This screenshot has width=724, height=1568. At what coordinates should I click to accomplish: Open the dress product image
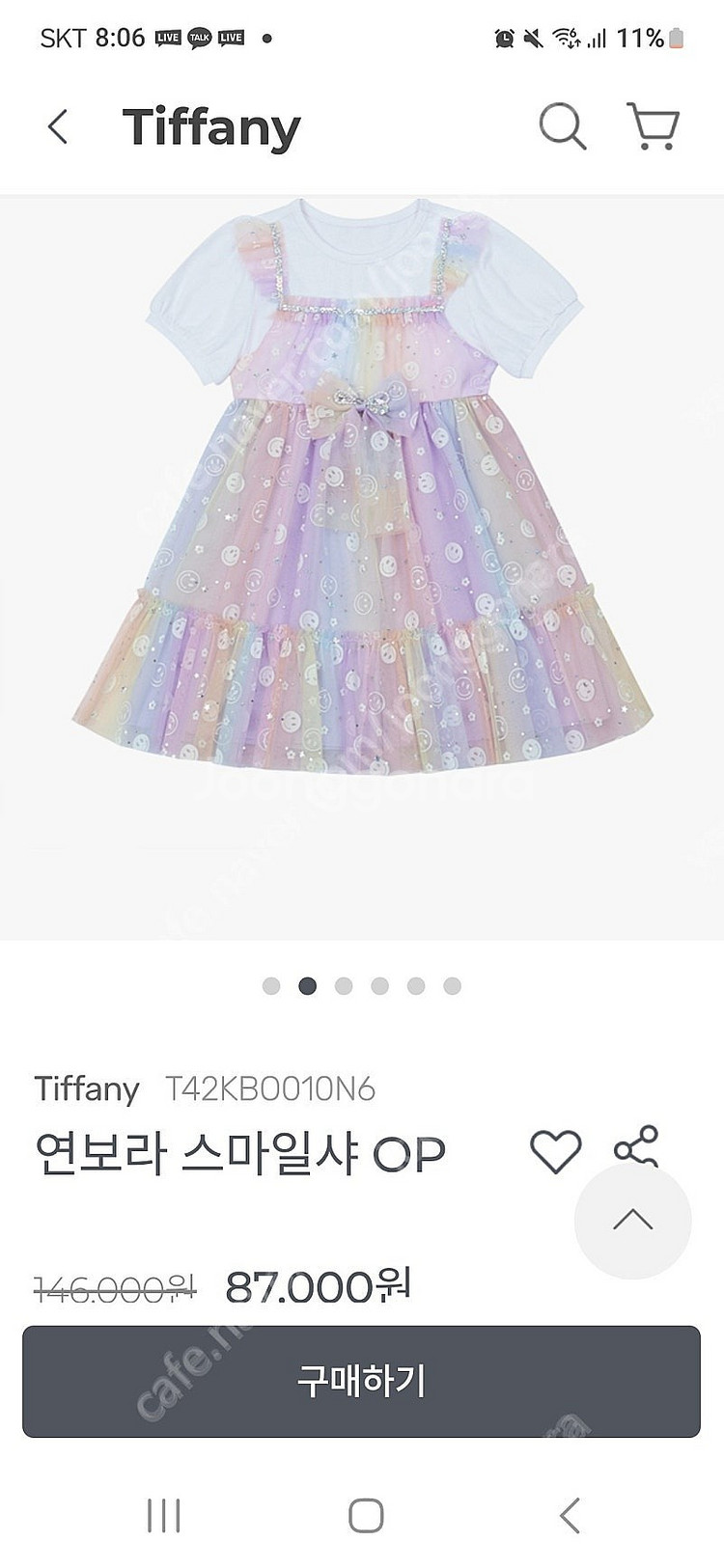pyautogui.click(x=362, y=482)
